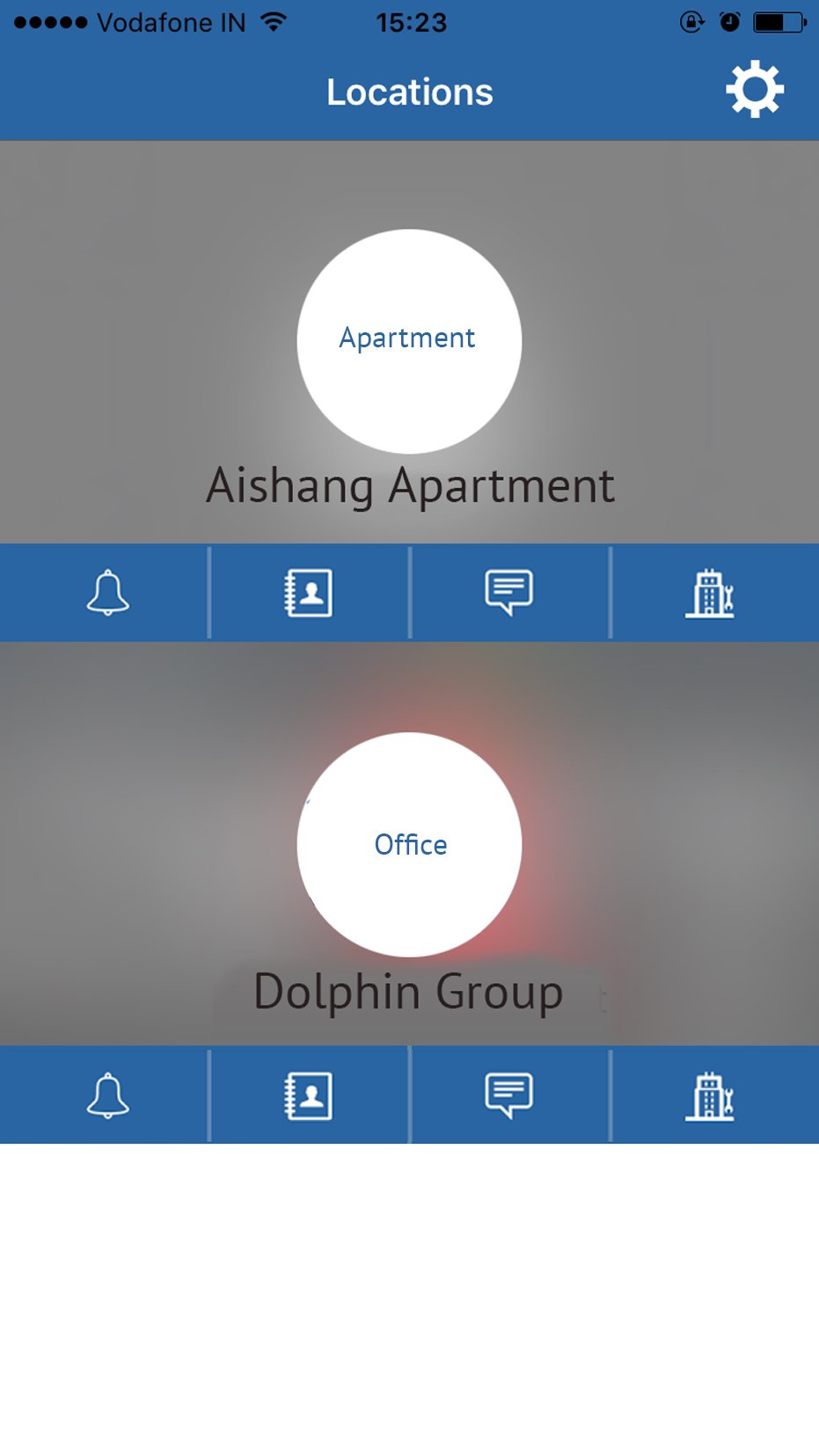Open messages for Aishang Apartment
Screen dimensions: 819x1456
click(x=509, y=592)
